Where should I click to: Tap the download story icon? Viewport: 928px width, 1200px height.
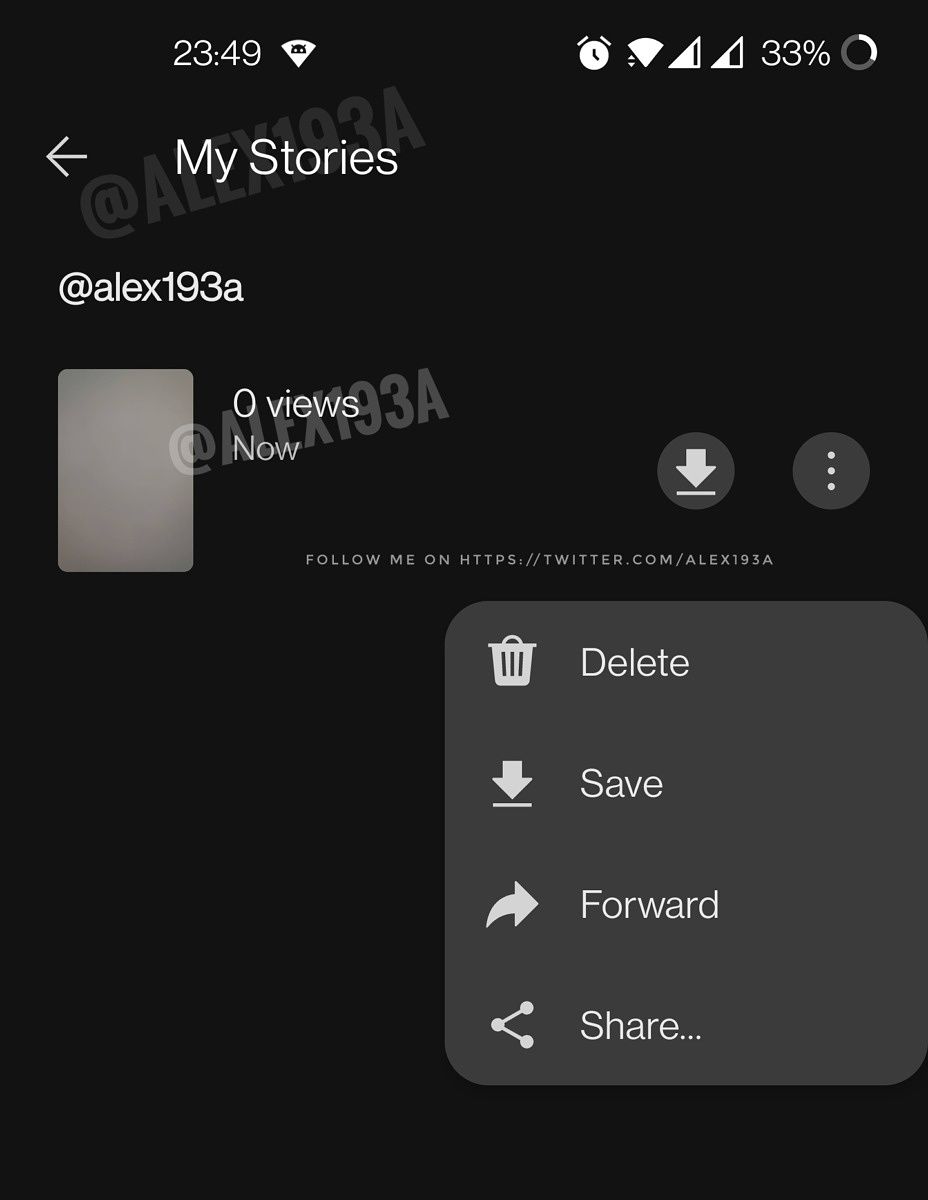696,470
